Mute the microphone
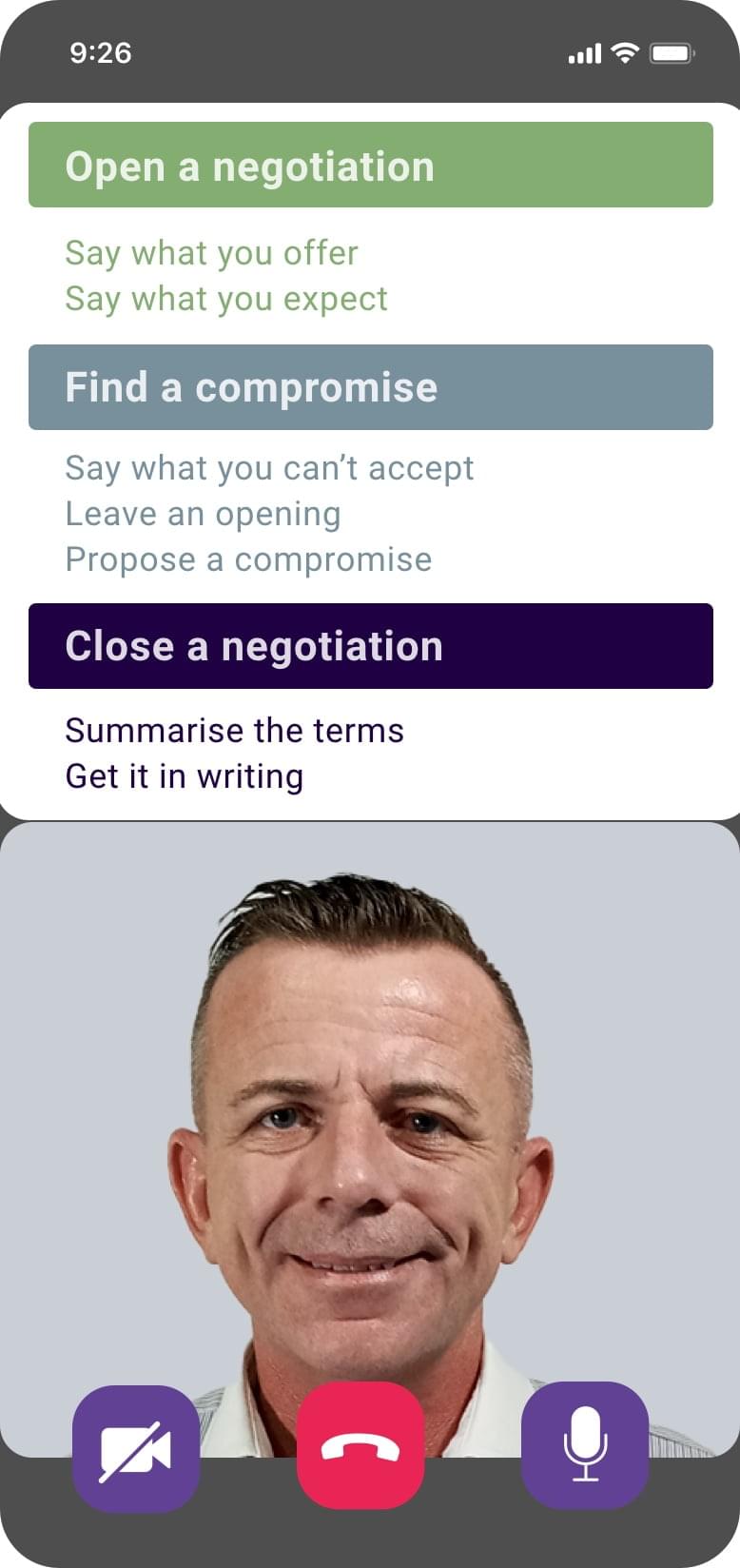The width and height of the screenshot is (740, 1568). (585, 1444)
